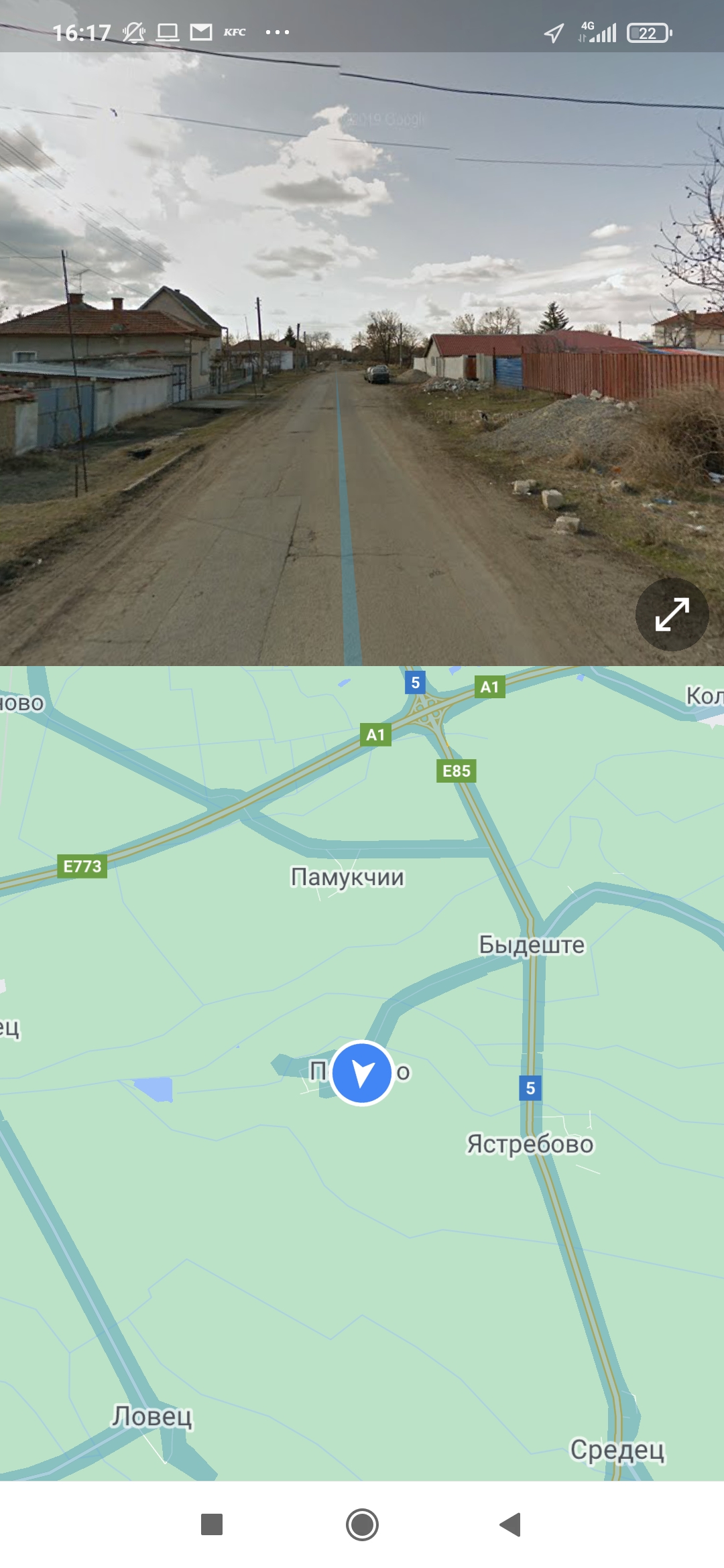Open the recent apps view
This screenshot has height=1568, width=724.
click(x=212, y=1524)
